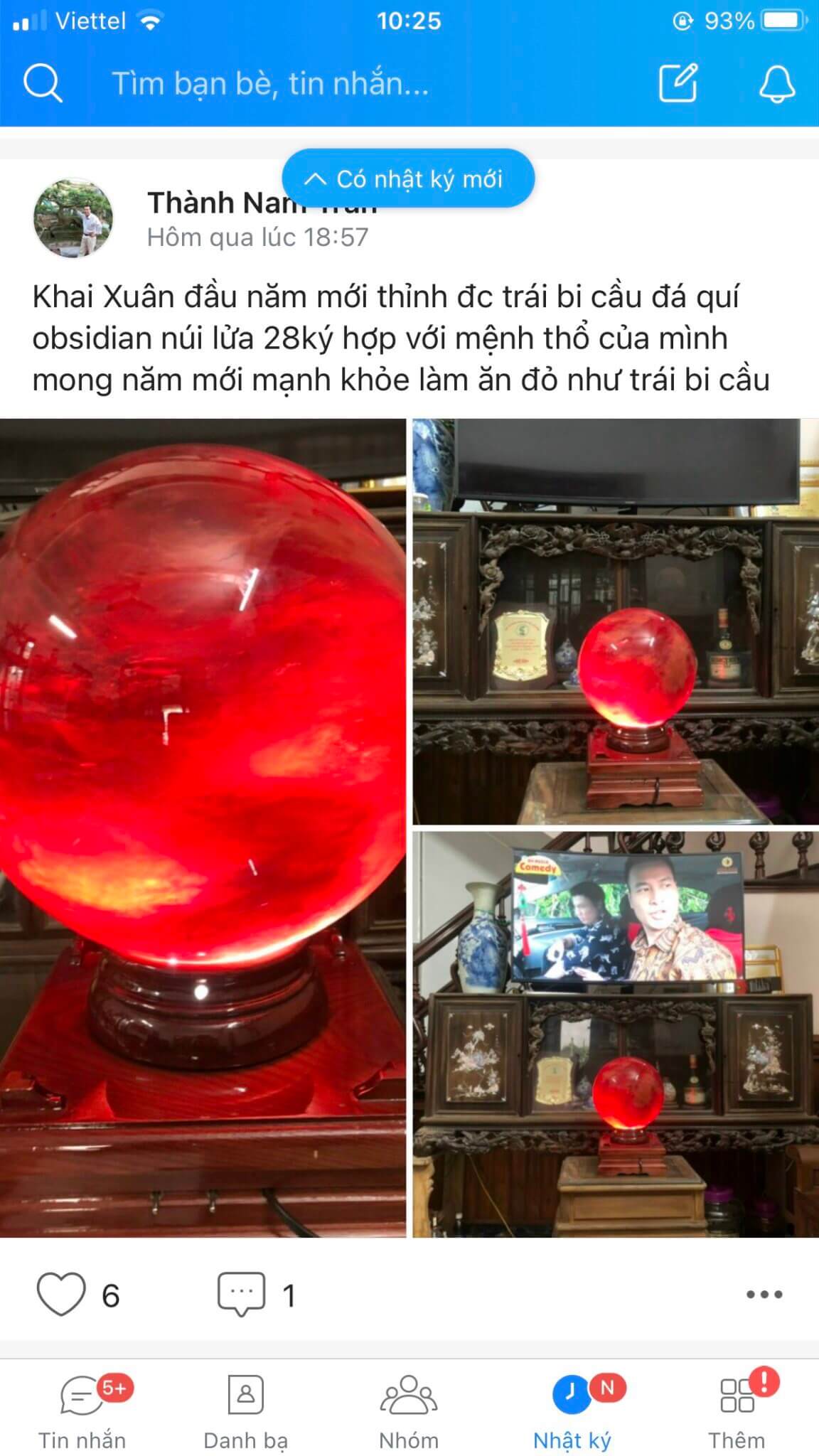Open the large red sphere photo
The image size is (819, 1456).
[203, 828]
